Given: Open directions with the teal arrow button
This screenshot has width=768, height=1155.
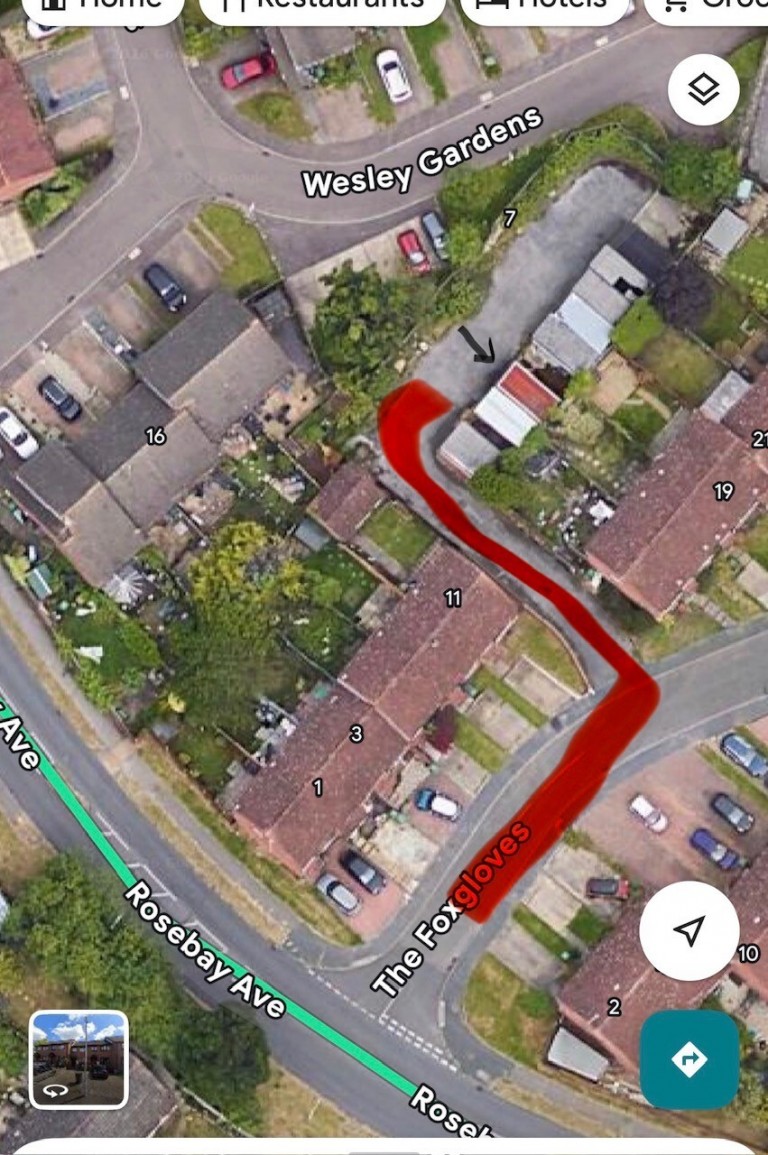Looking at the screenshot, I should [689, 1059].
